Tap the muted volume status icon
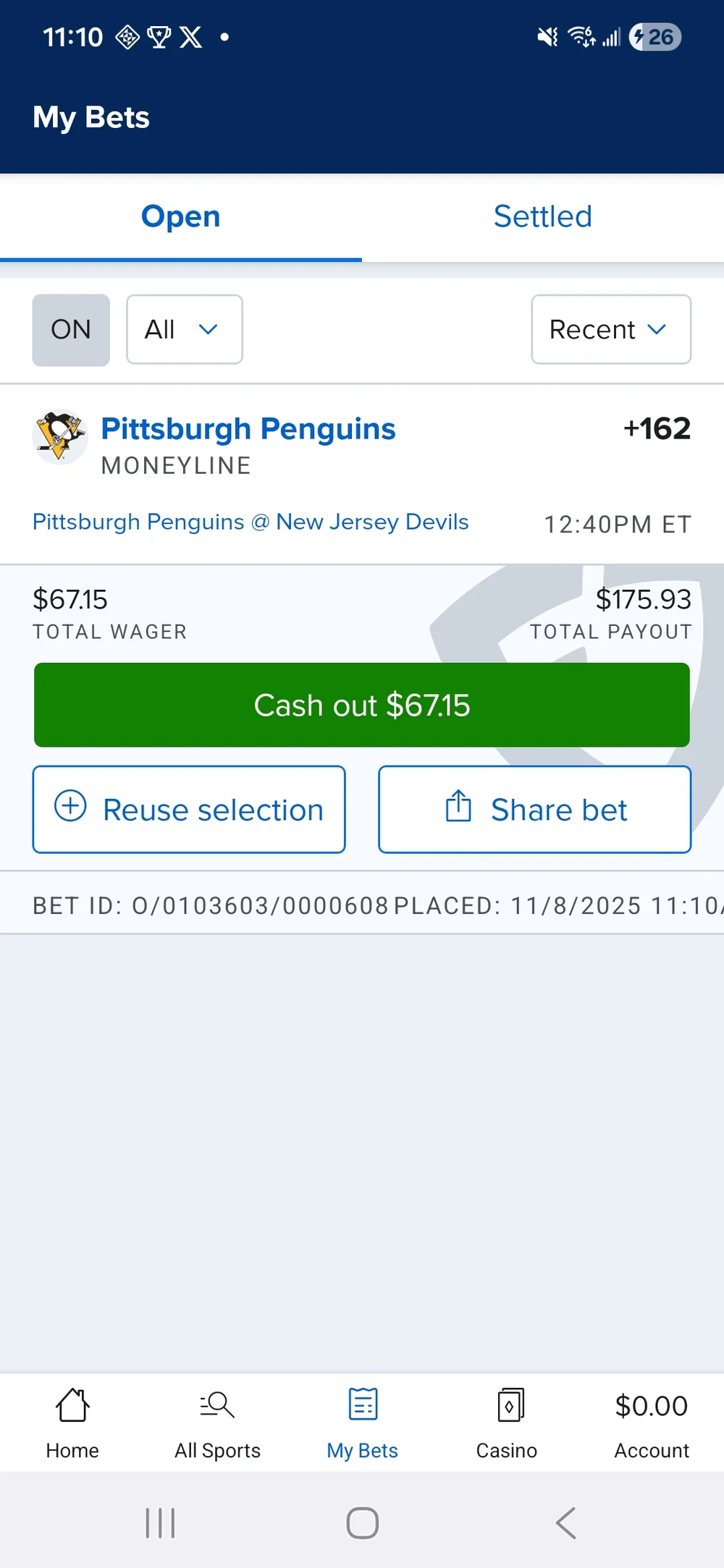This screenshot has width=724, height=1568. click(x=547, y=37)
